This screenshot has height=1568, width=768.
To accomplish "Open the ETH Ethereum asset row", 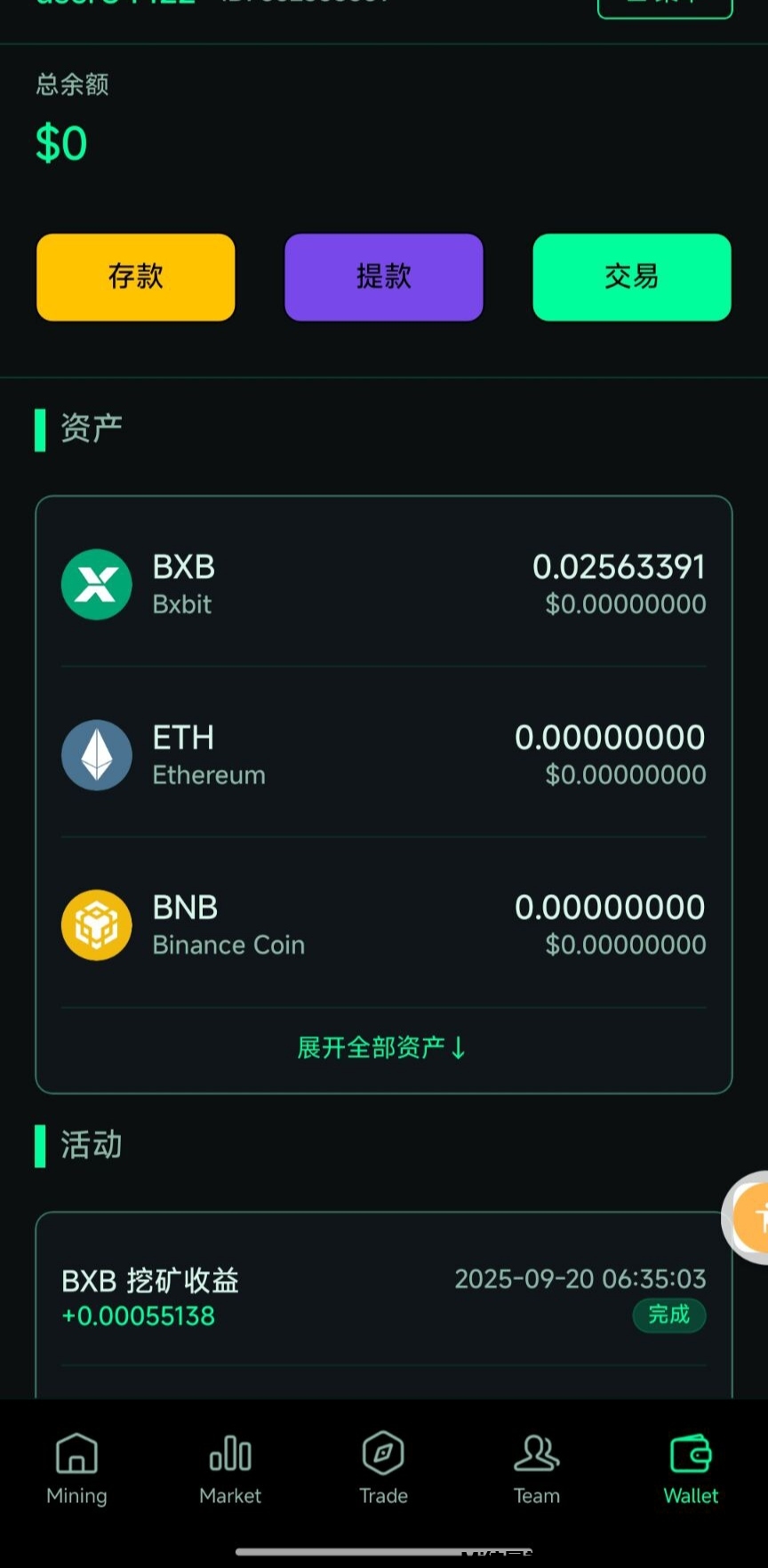I will 383,755.
